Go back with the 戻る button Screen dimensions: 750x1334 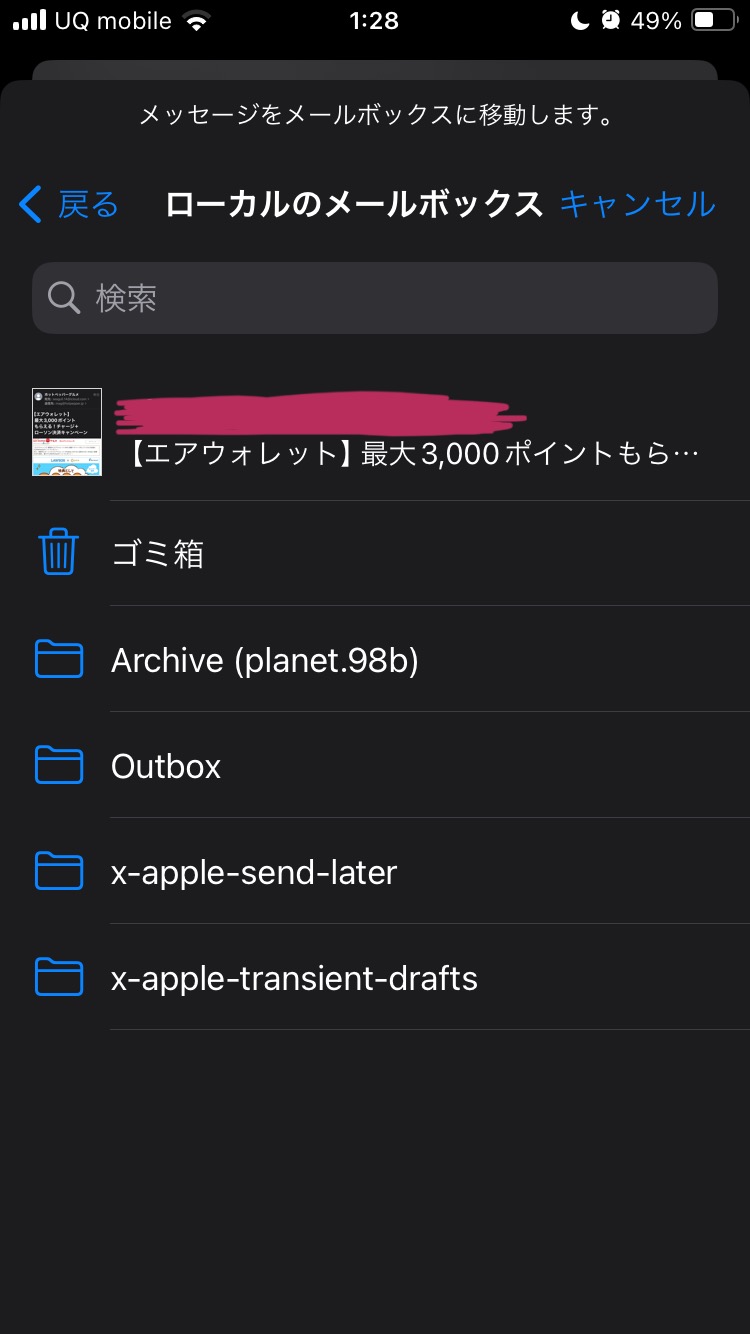click(70, 205)
